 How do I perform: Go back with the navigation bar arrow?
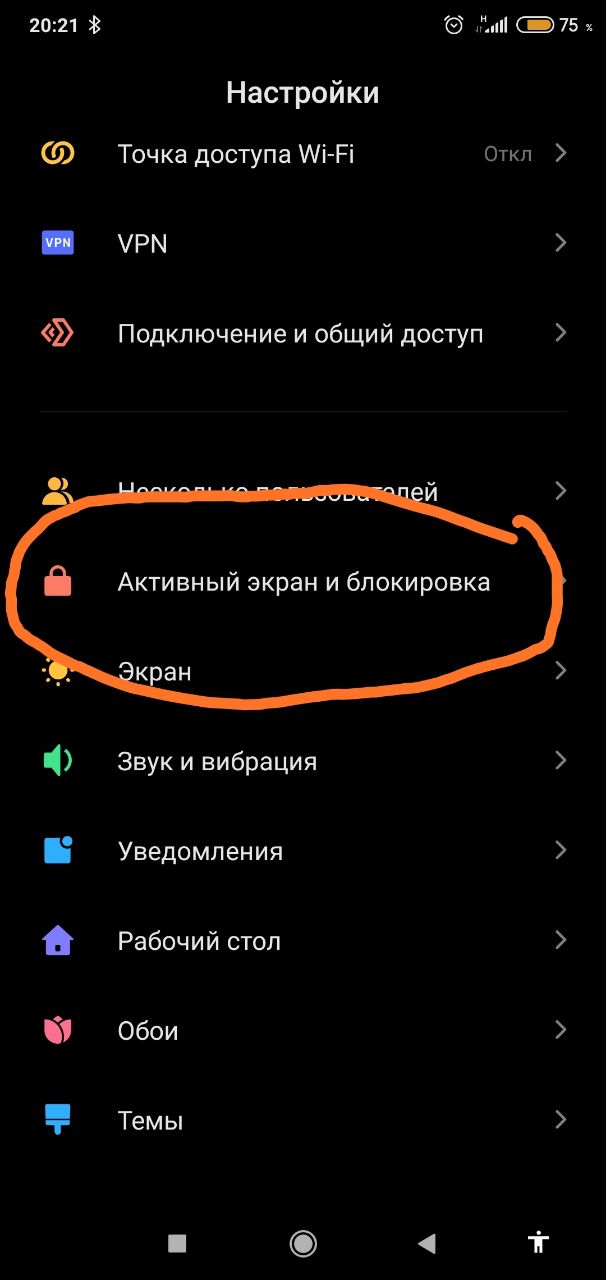[x=427, y=1243]
